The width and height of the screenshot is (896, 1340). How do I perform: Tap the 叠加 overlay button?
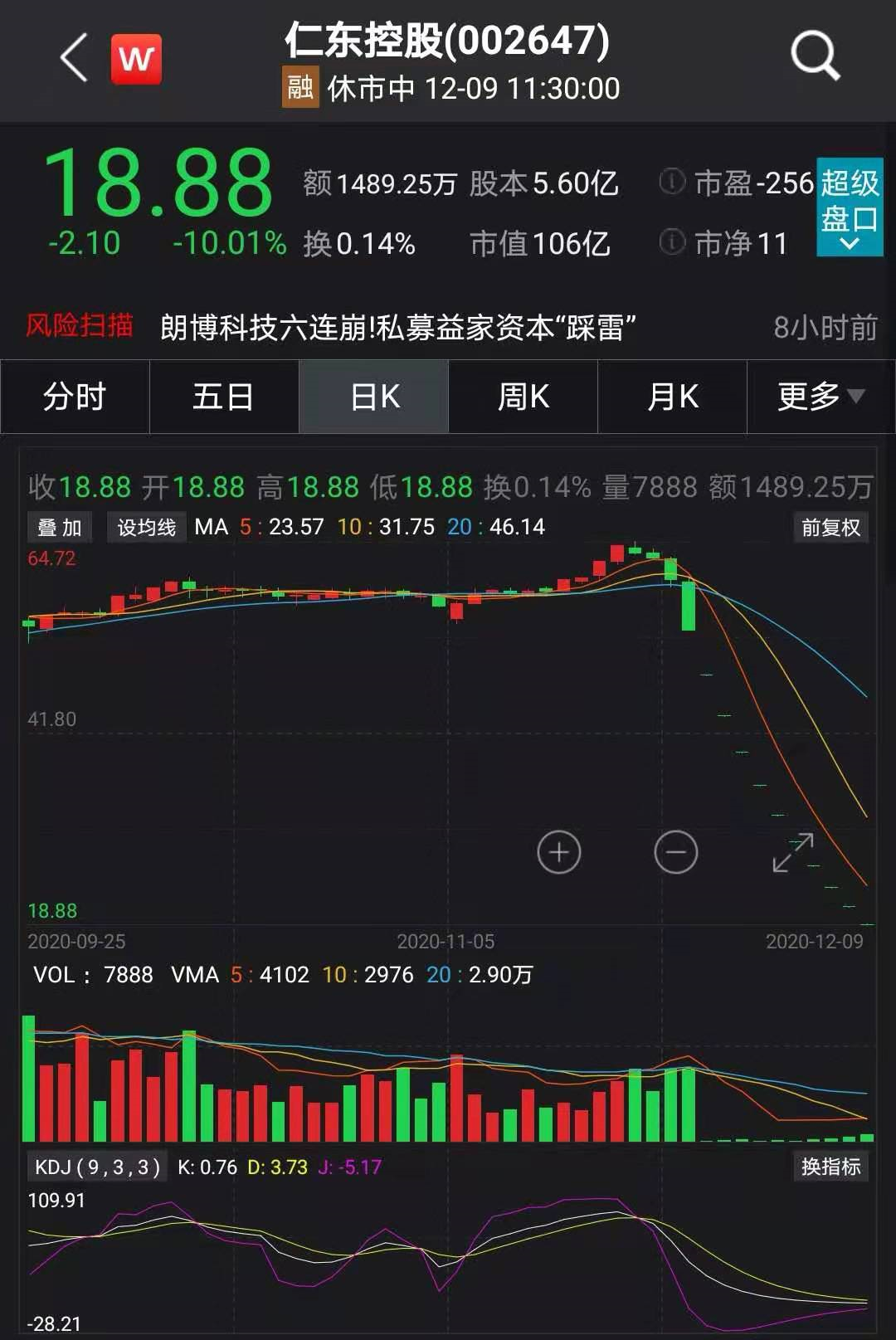(60, 528)
